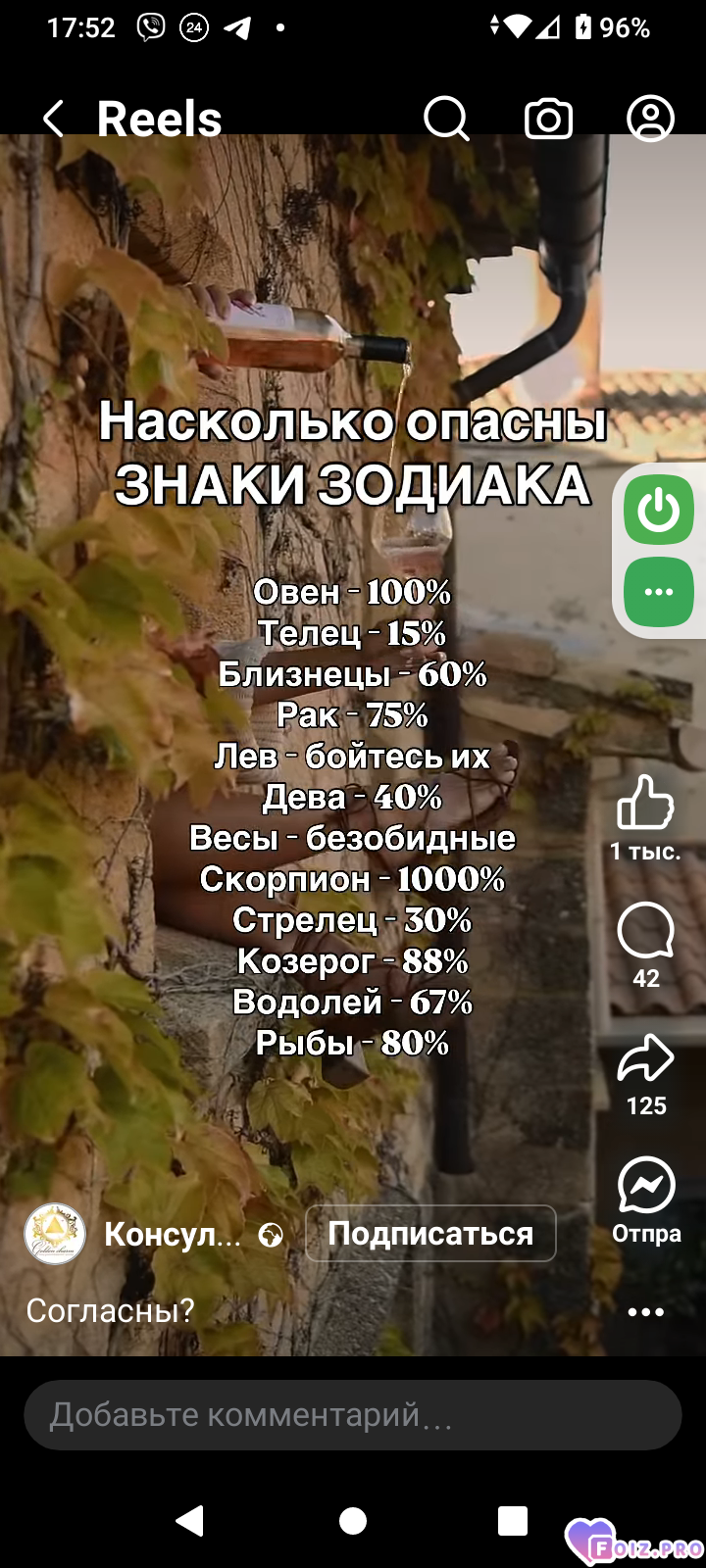Tap the system home button
The height and width of the screenshot is (1568, 706).
click(x=353, y=1521)
